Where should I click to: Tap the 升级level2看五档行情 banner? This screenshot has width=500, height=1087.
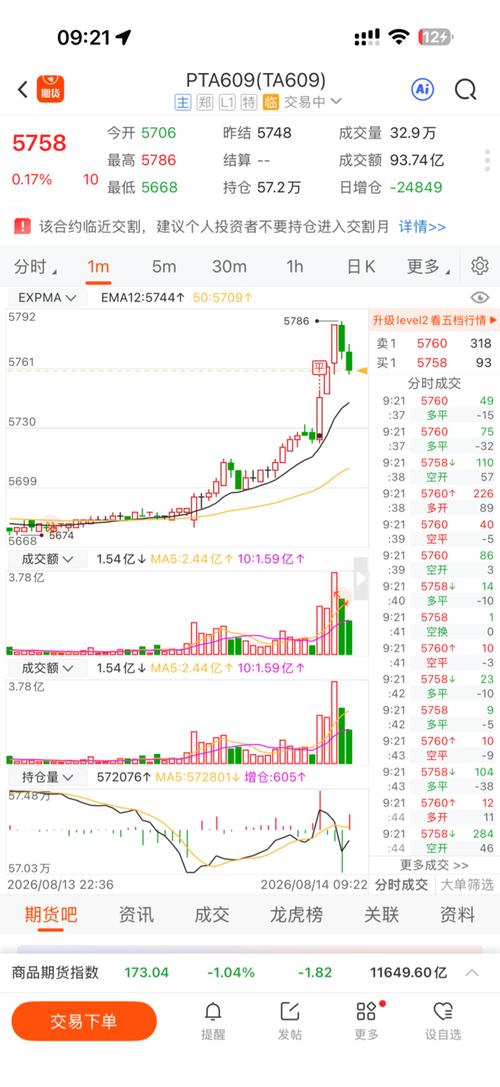coord(435,320)
